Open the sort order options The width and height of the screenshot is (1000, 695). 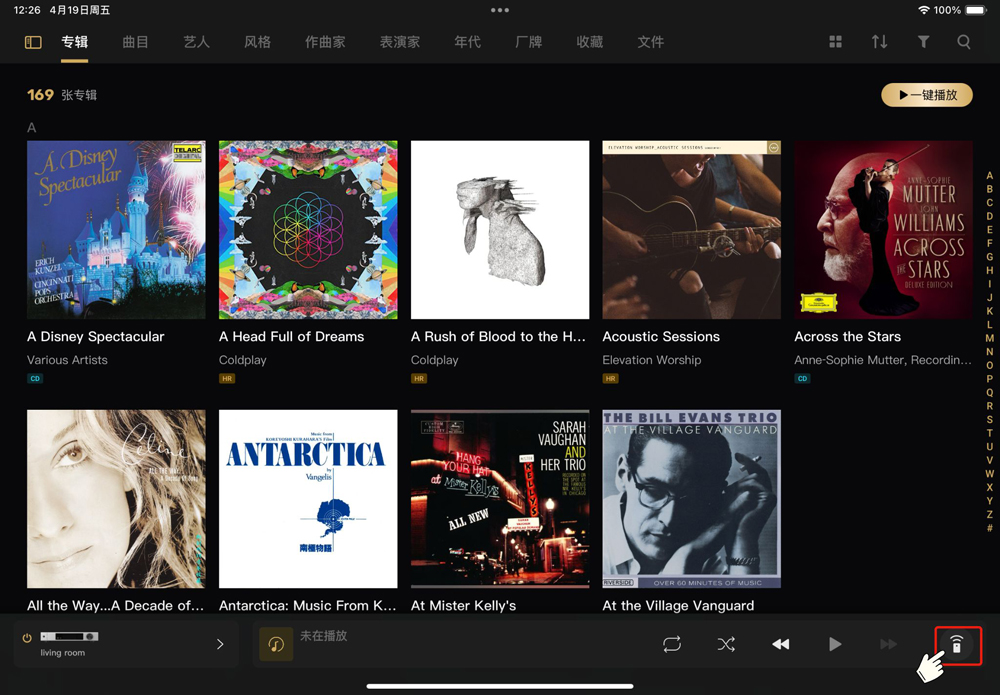879,42
